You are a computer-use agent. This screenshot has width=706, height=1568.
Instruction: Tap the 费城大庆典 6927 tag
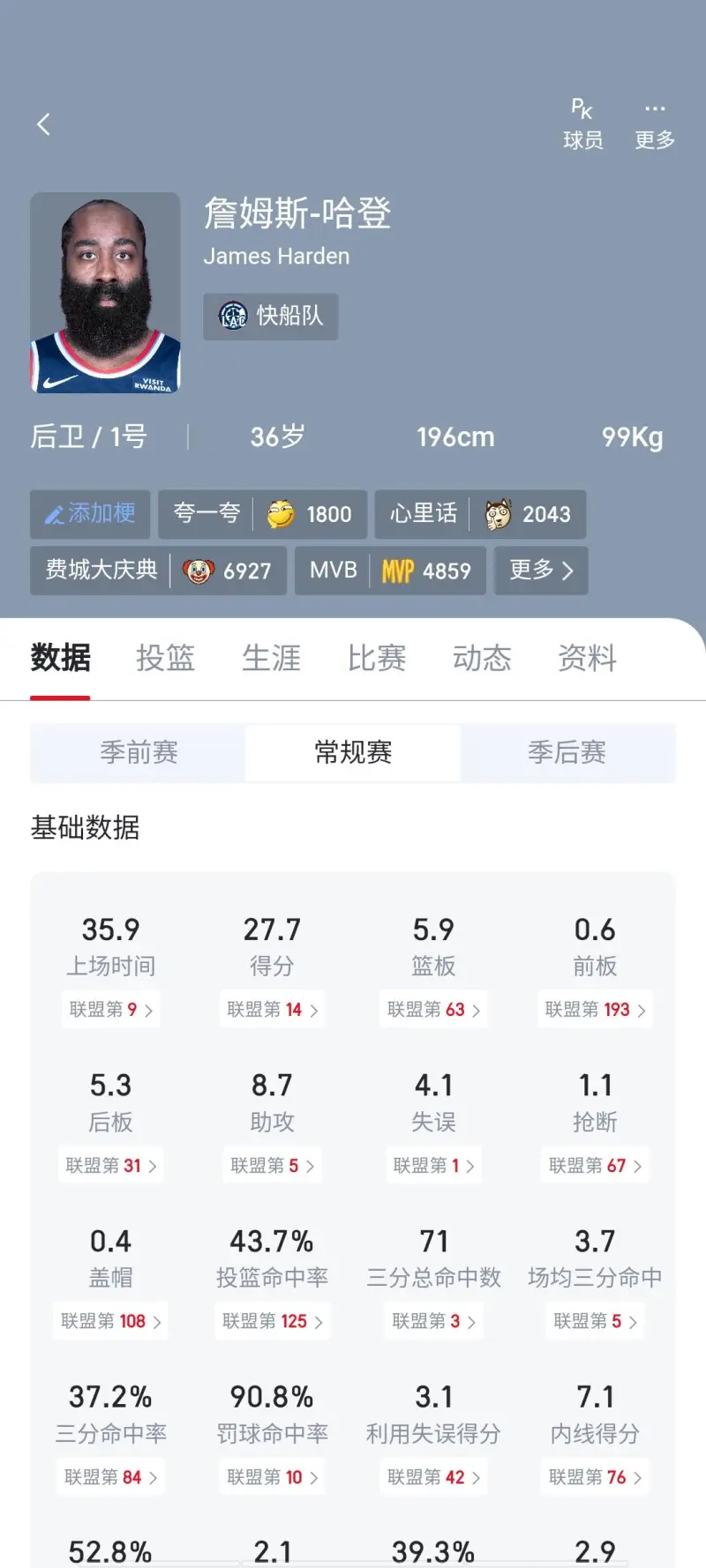[x=158, y=571]
